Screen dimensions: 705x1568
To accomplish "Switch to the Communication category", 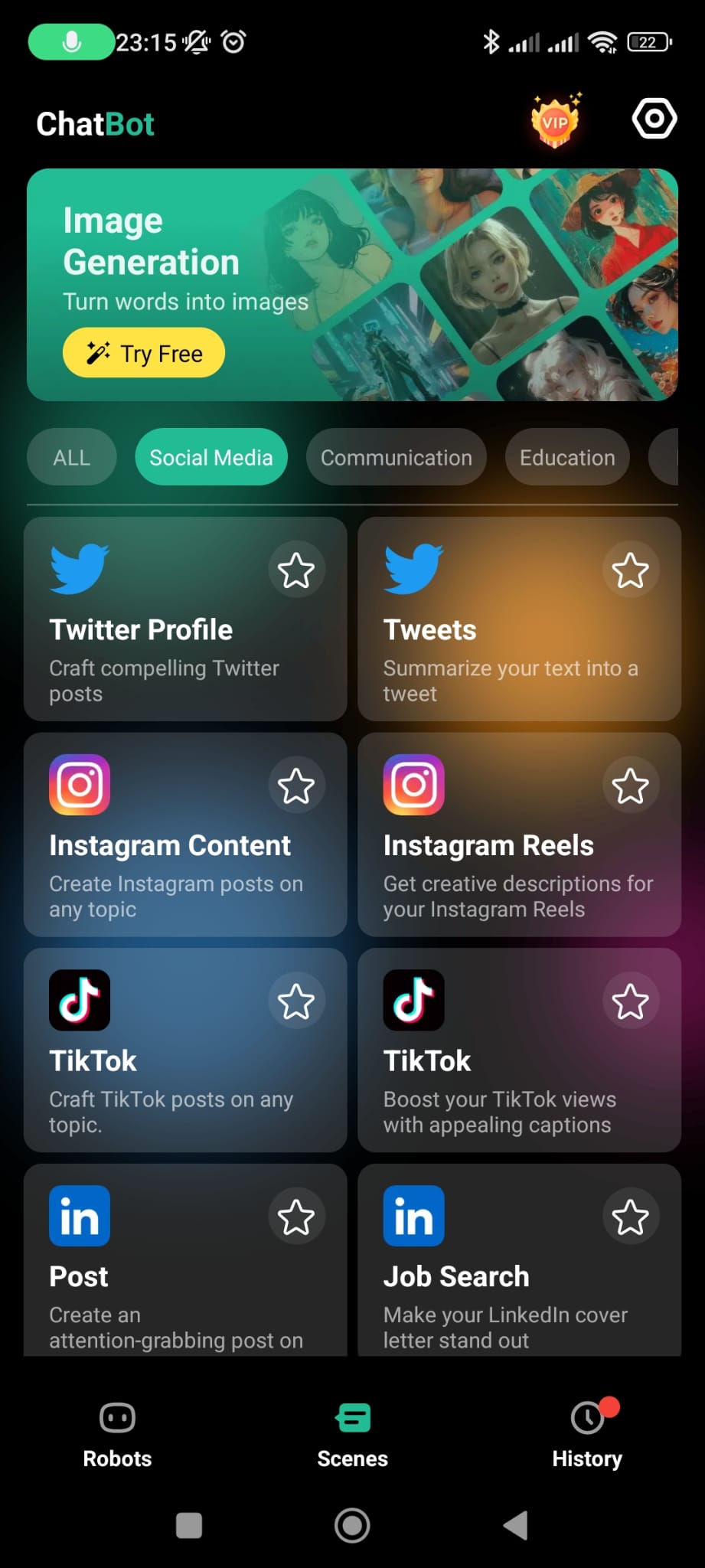I will point(396,457).
